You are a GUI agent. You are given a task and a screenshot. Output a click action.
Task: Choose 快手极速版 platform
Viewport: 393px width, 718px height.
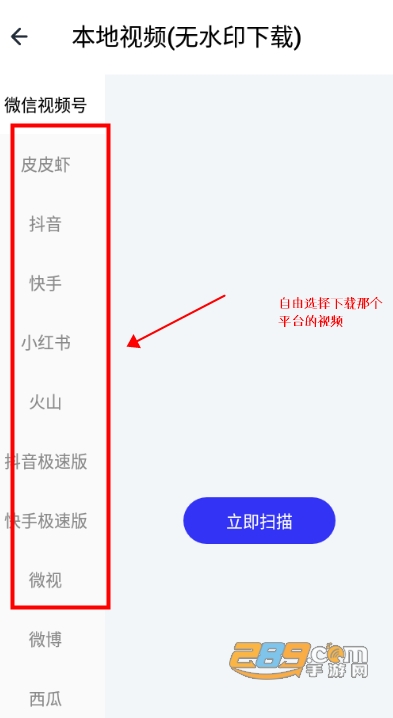[x=46, y=521]
